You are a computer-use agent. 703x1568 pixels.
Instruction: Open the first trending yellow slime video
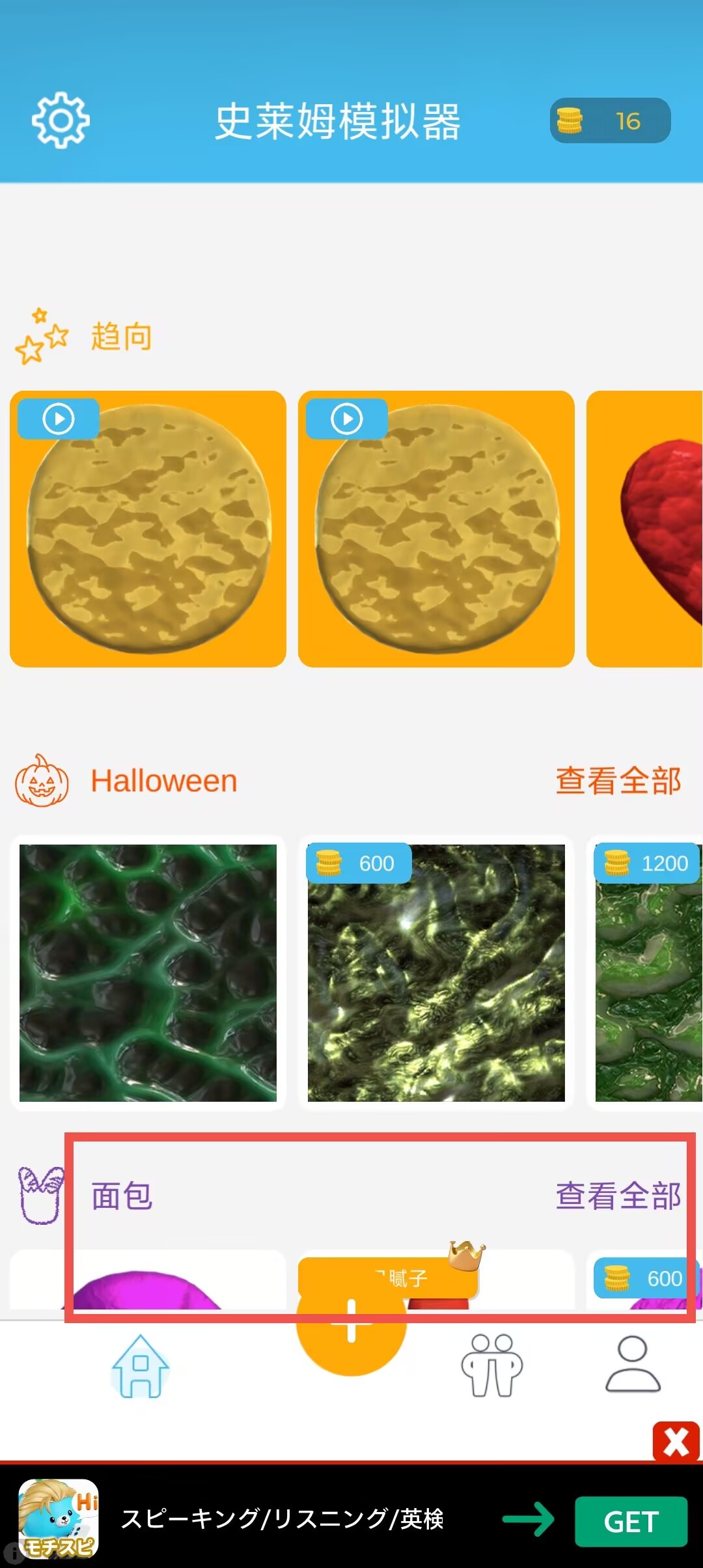click(148, 529)
